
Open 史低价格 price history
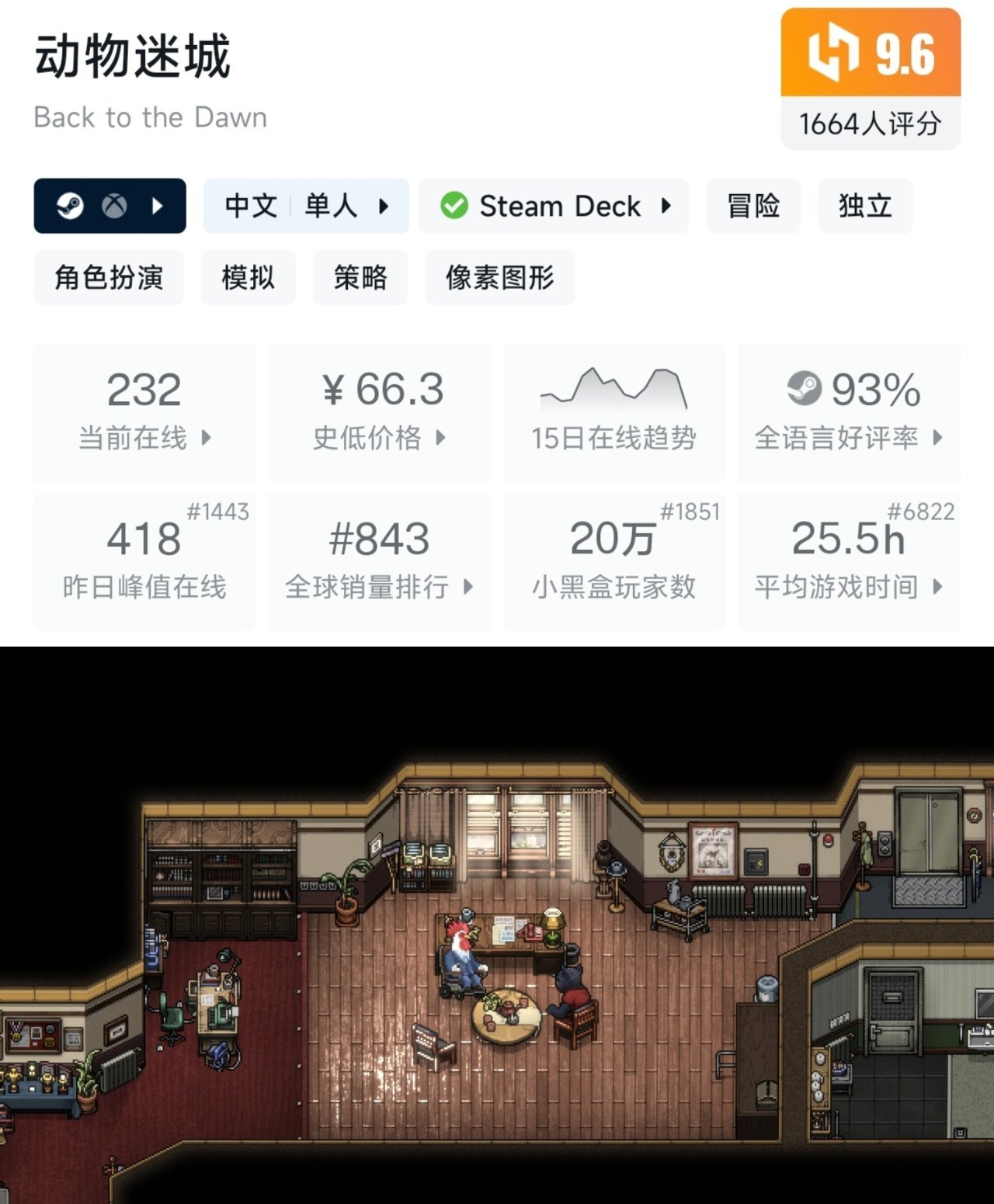pos(379,412)
